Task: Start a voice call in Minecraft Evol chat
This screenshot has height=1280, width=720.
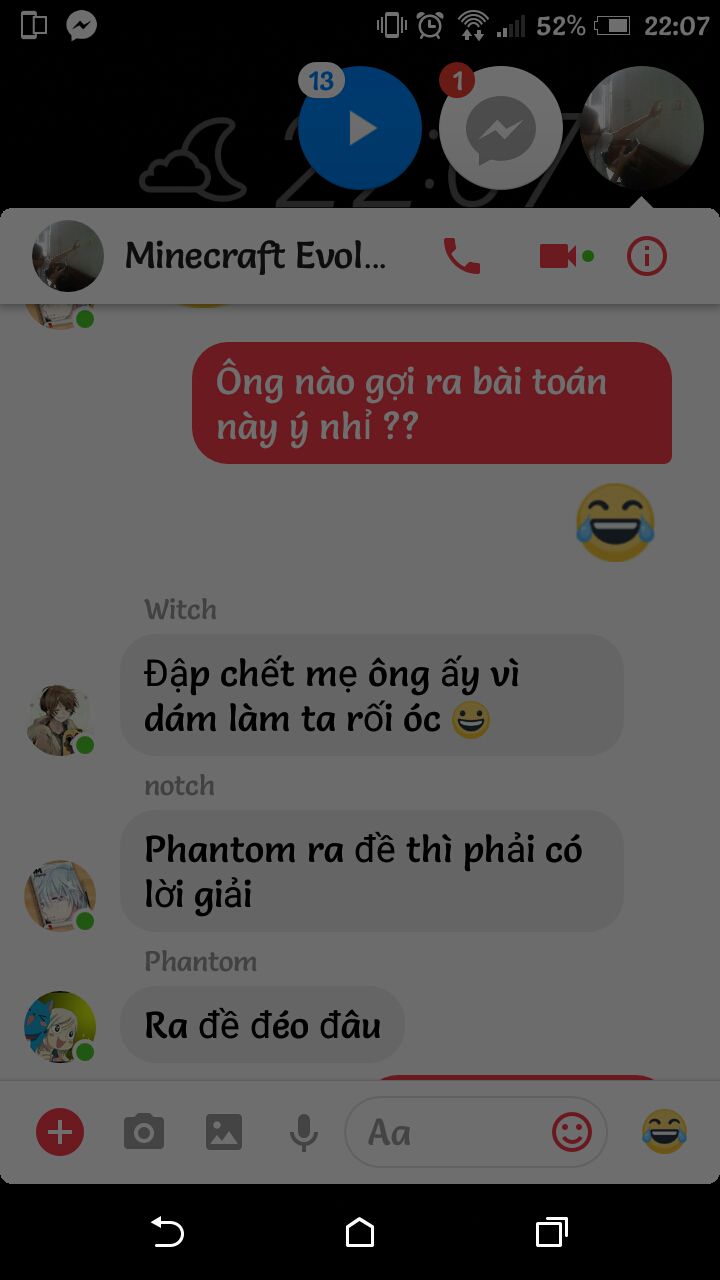Action: click(462, 257)
